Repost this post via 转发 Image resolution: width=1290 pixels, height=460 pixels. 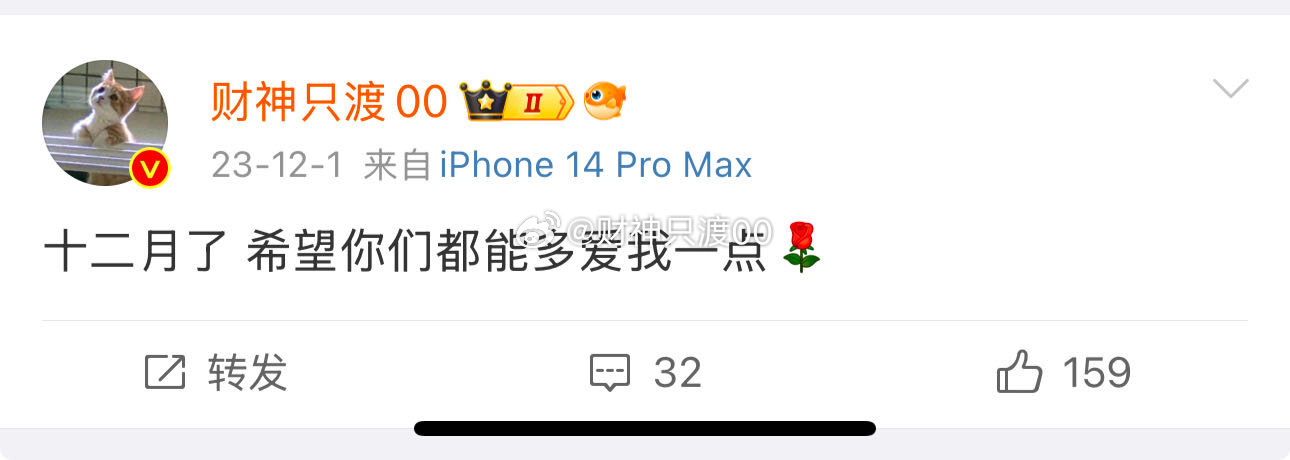point(216,373)
